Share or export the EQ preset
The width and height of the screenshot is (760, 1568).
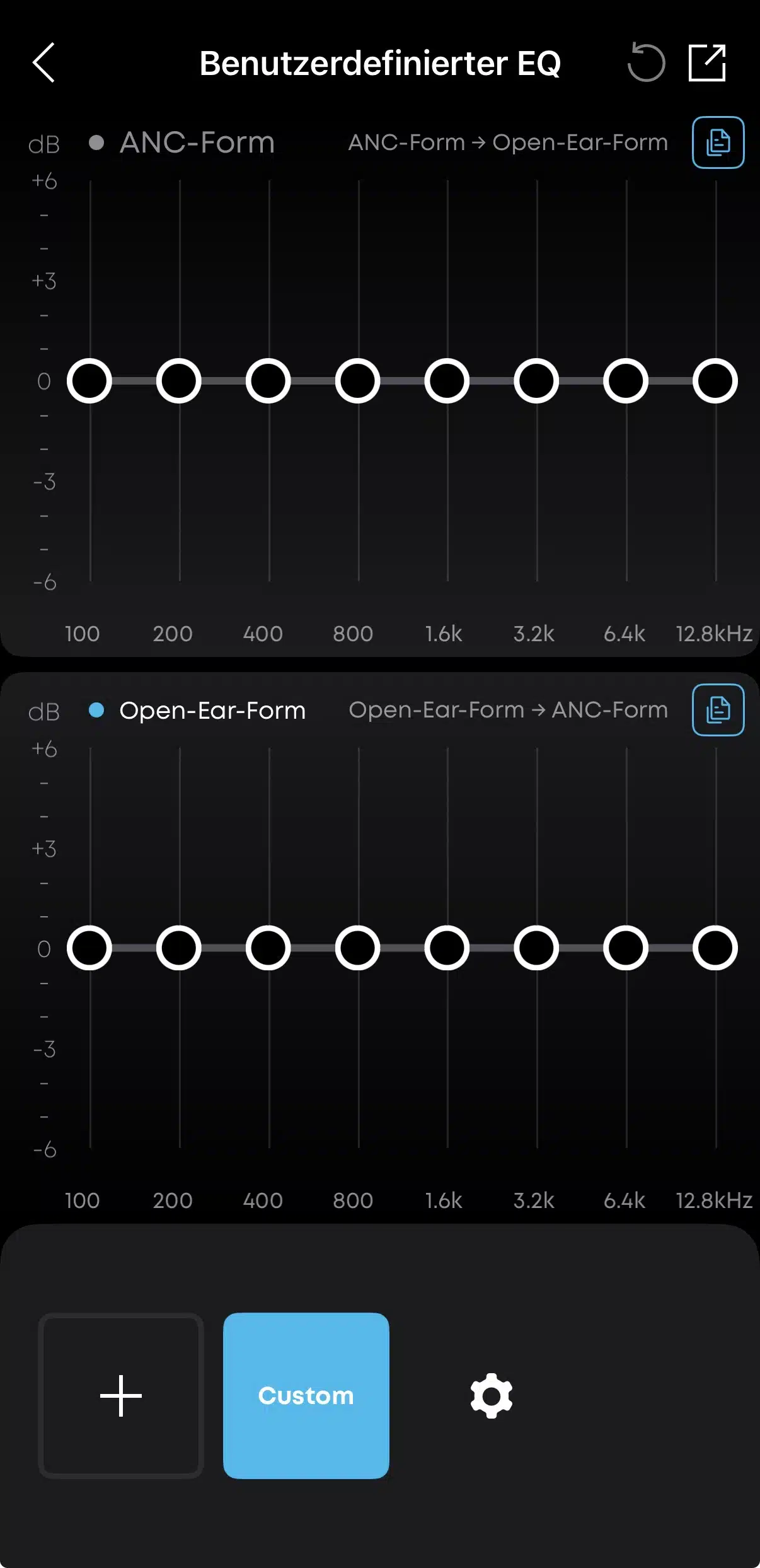(707, 63)
